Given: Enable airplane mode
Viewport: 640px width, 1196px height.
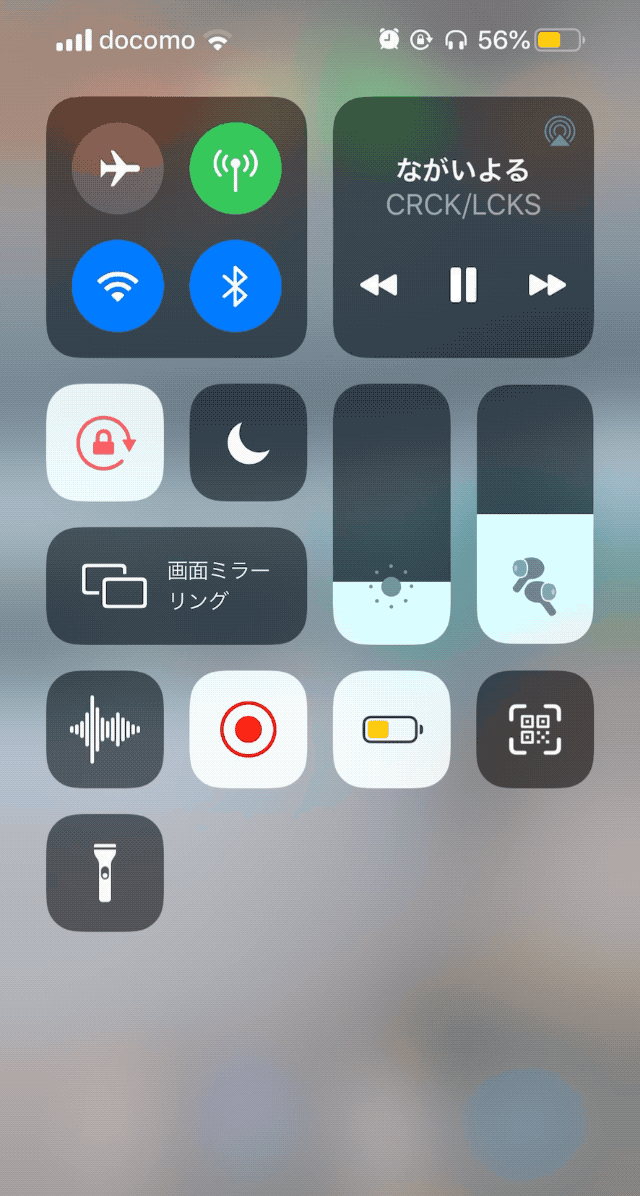Looking at the screenshot, I should (118, 168).
